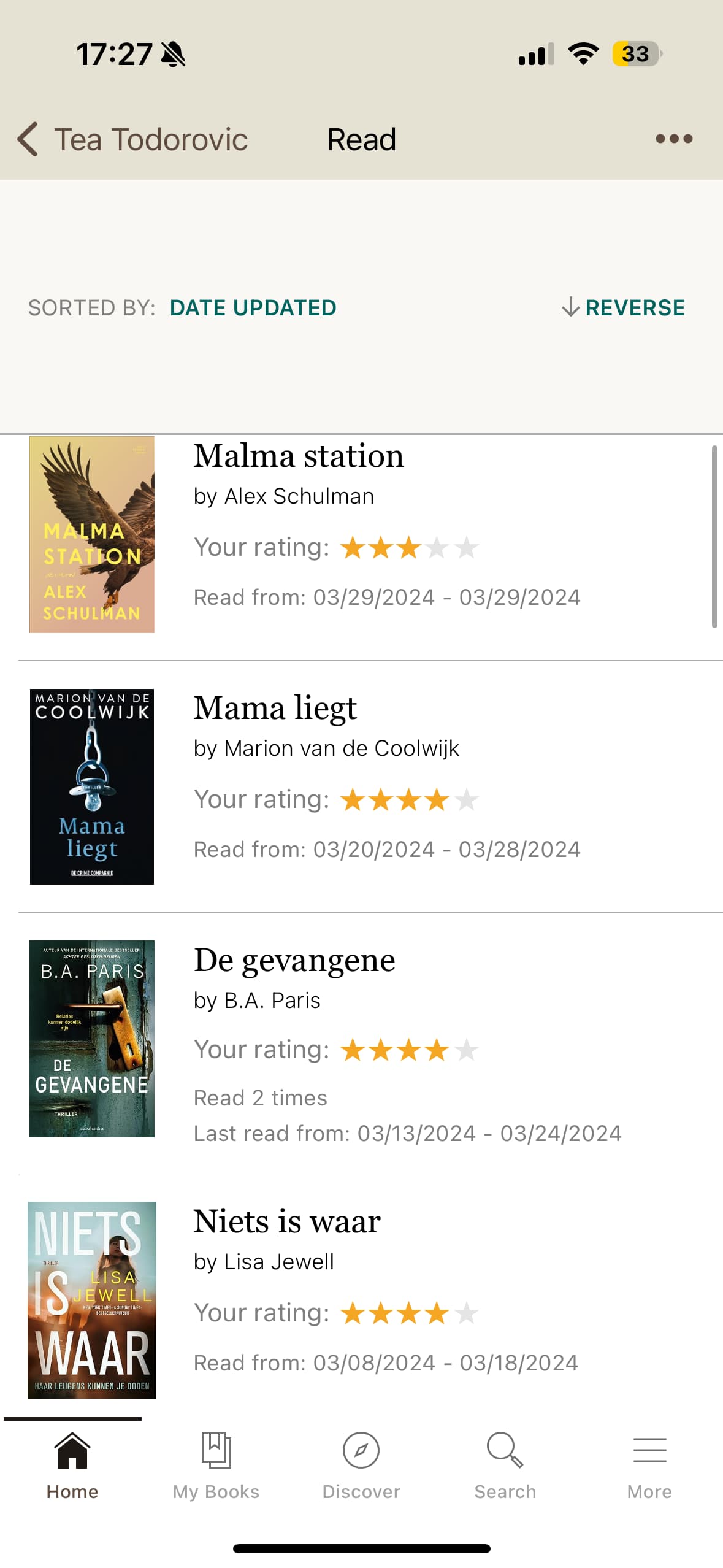Change the Date Updated sort option
Image resolution: width=723 pixels, height=1568 pixels.
253,307
